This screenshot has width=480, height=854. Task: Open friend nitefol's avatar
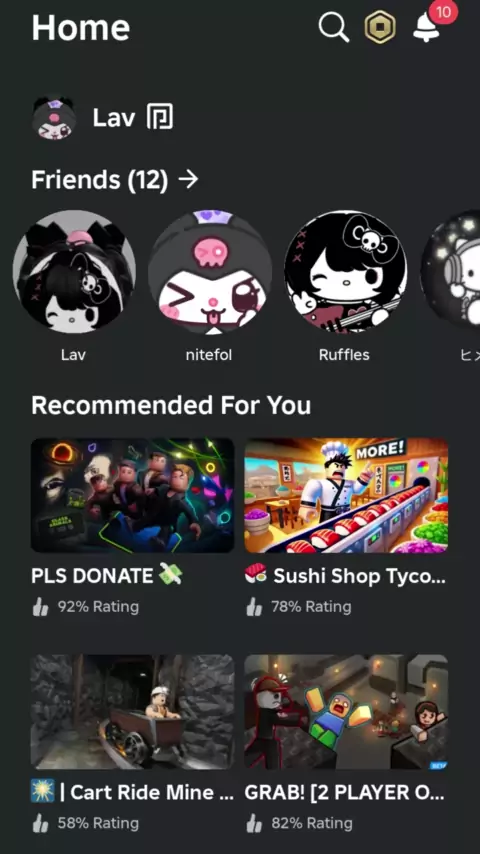(x=210, y=272)
